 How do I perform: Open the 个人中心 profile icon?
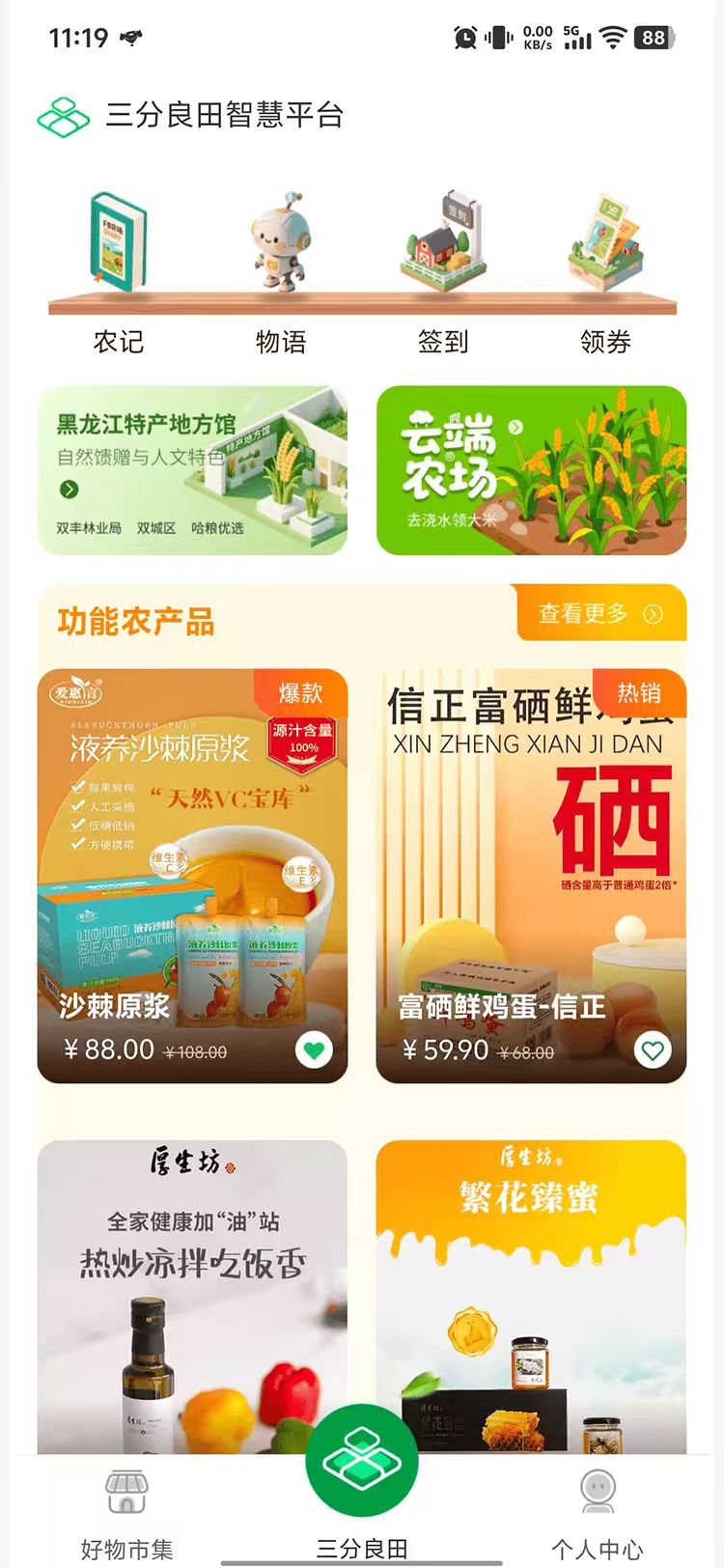pyautogui.click(x=599, y=1492)
